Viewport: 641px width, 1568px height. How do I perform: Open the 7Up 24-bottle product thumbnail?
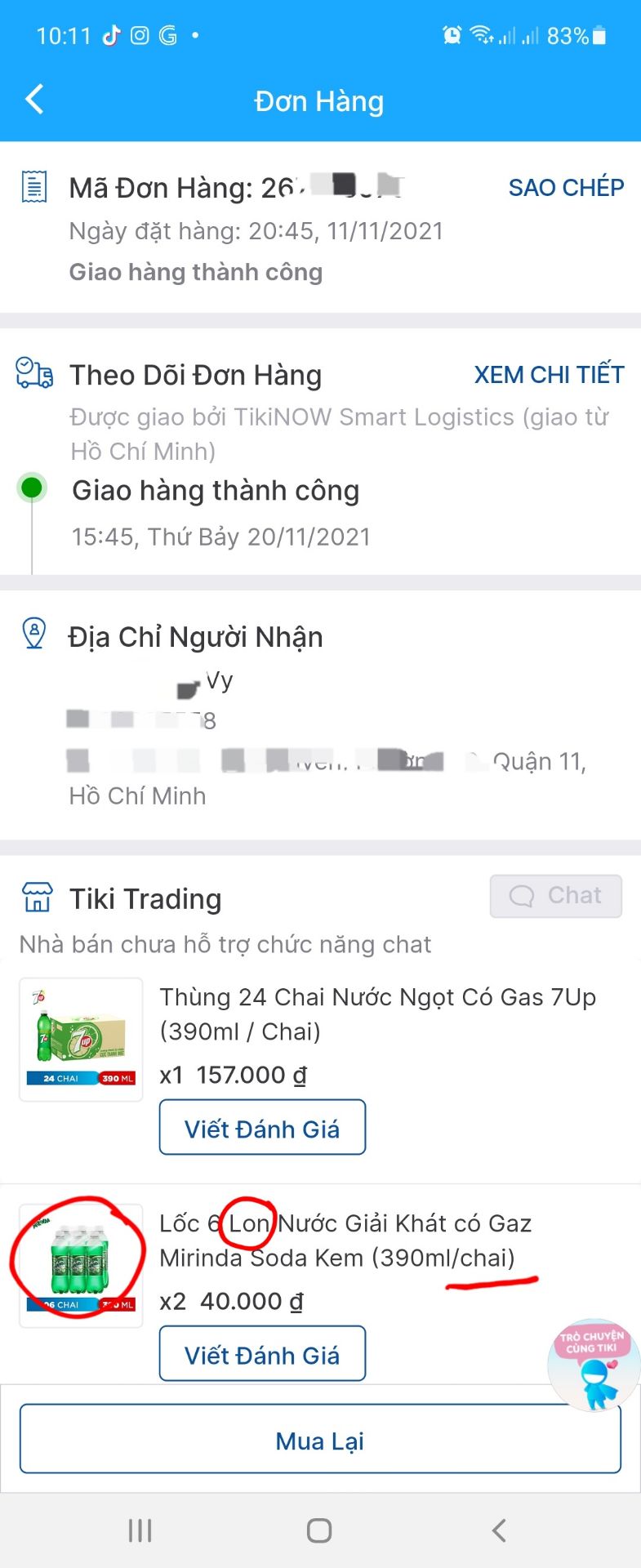(x=80, y=1039)
